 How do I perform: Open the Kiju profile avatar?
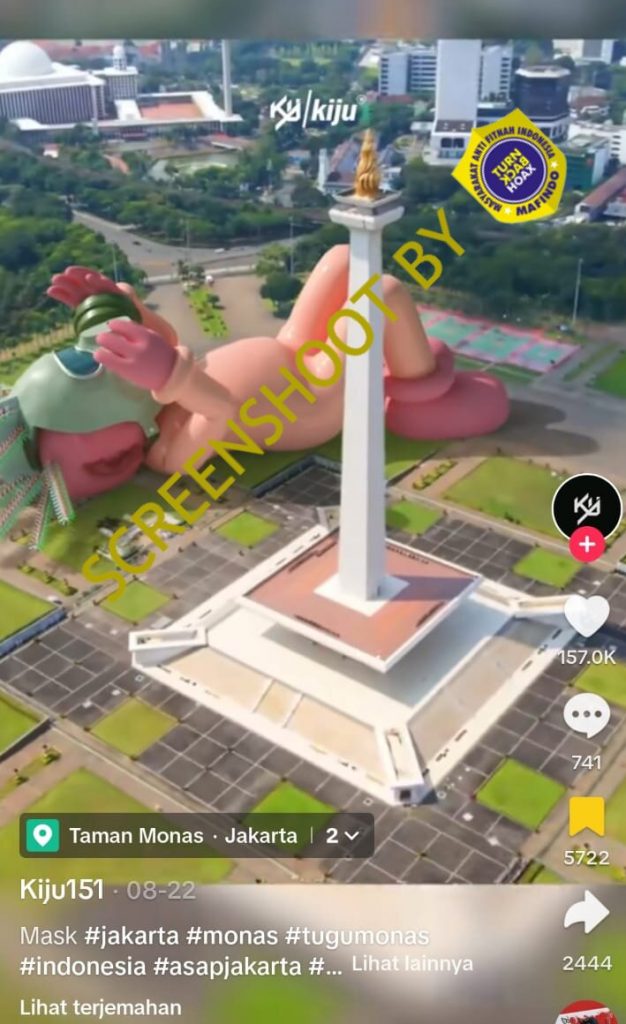586,506
